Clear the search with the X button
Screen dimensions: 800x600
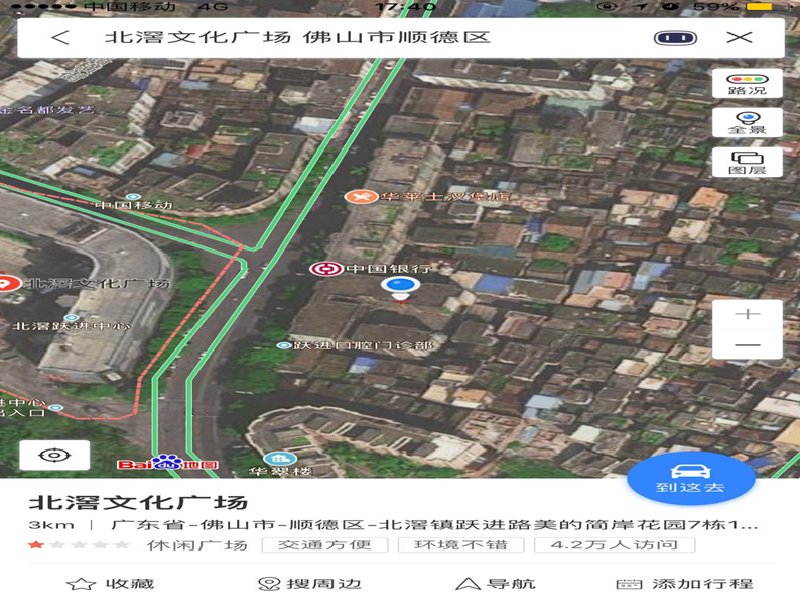[x=738, y=38]
